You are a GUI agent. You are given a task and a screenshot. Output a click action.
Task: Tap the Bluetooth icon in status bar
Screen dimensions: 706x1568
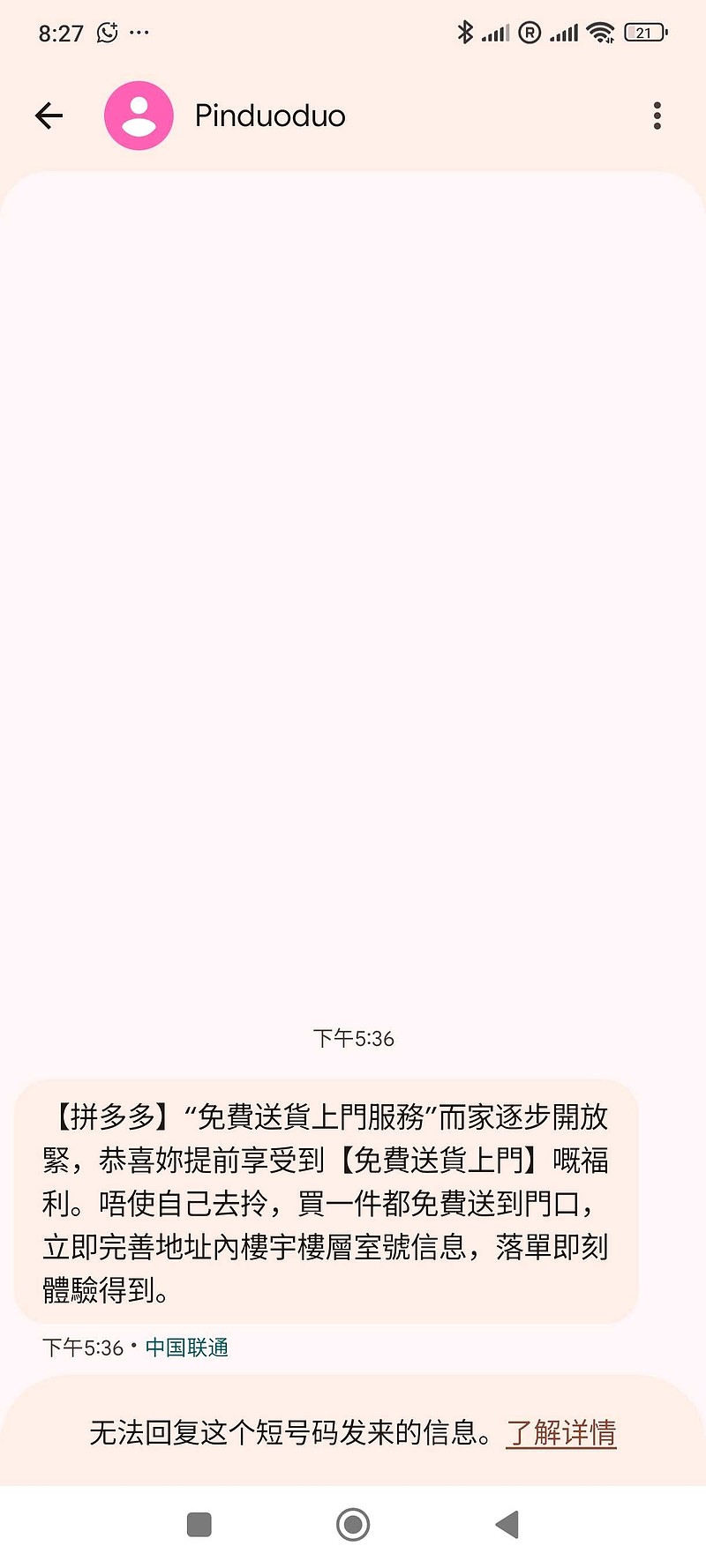[466, 31]
